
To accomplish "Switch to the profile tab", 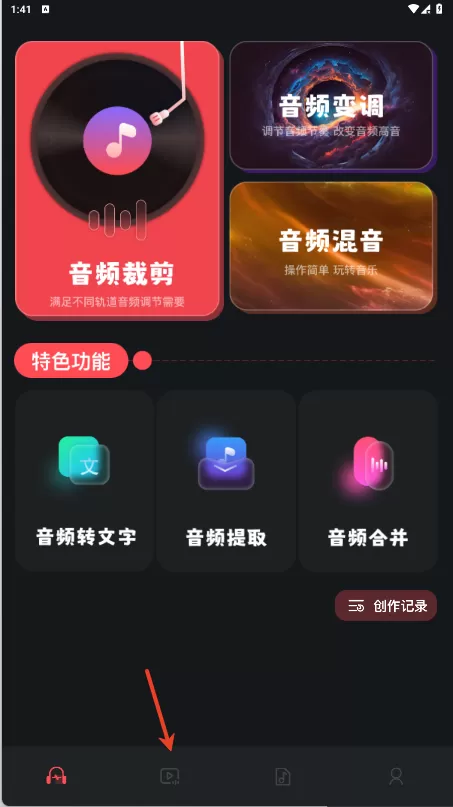I will tap(396, 776).
